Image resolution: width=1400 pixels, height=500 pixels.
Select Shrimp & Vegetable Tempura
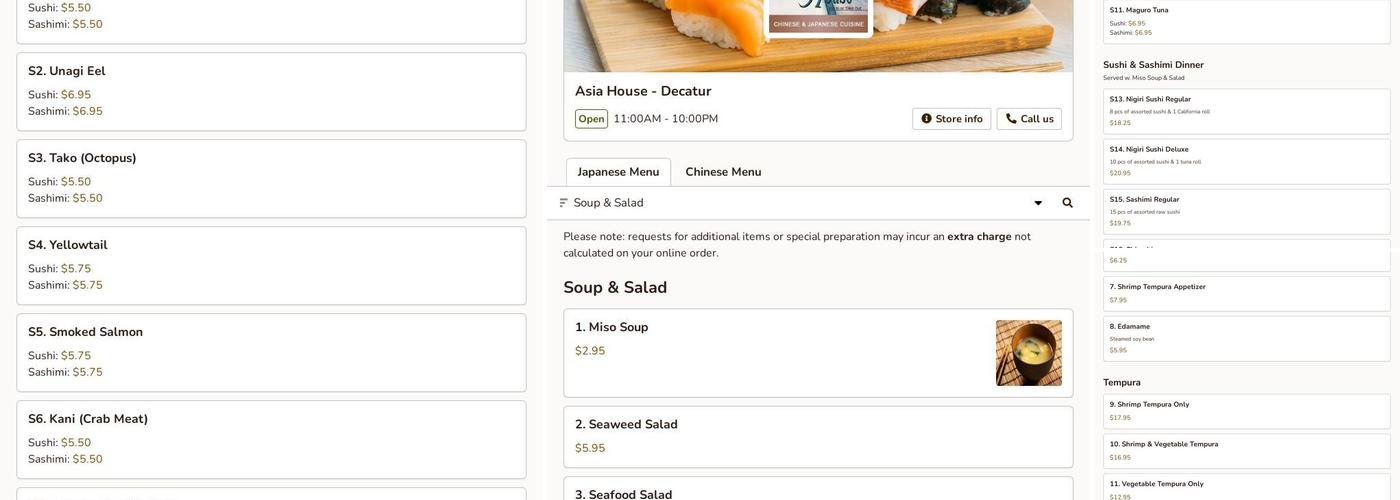(x=1246, y=451)
